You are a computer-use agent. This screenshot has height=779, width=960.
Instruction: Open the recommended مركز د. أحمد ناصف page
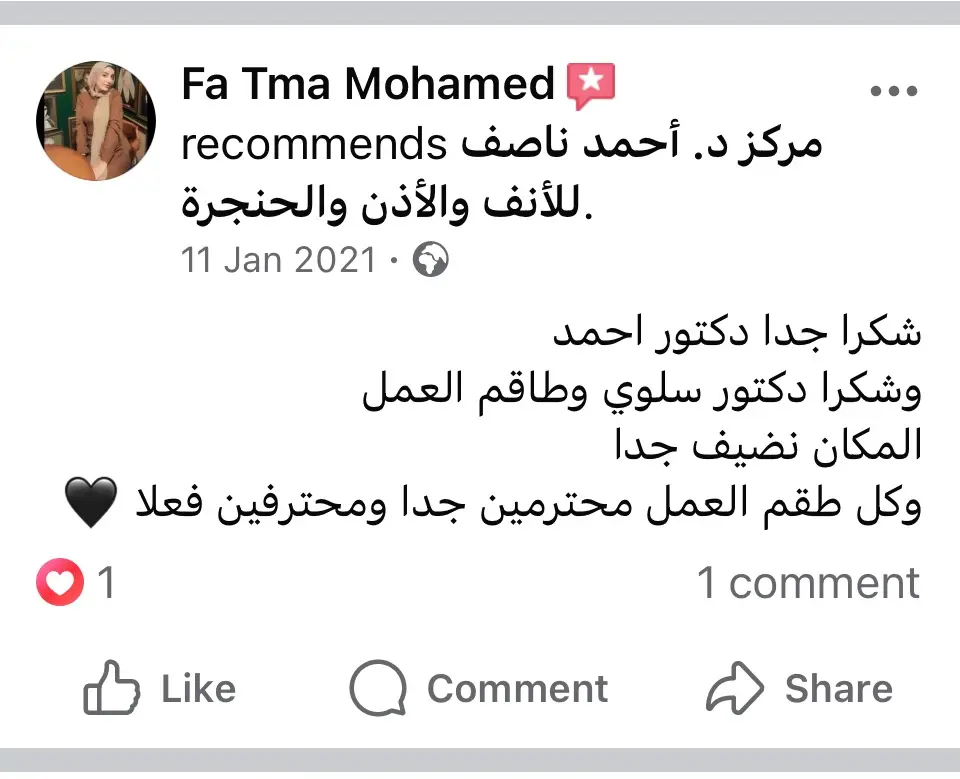tap(640, 147)
